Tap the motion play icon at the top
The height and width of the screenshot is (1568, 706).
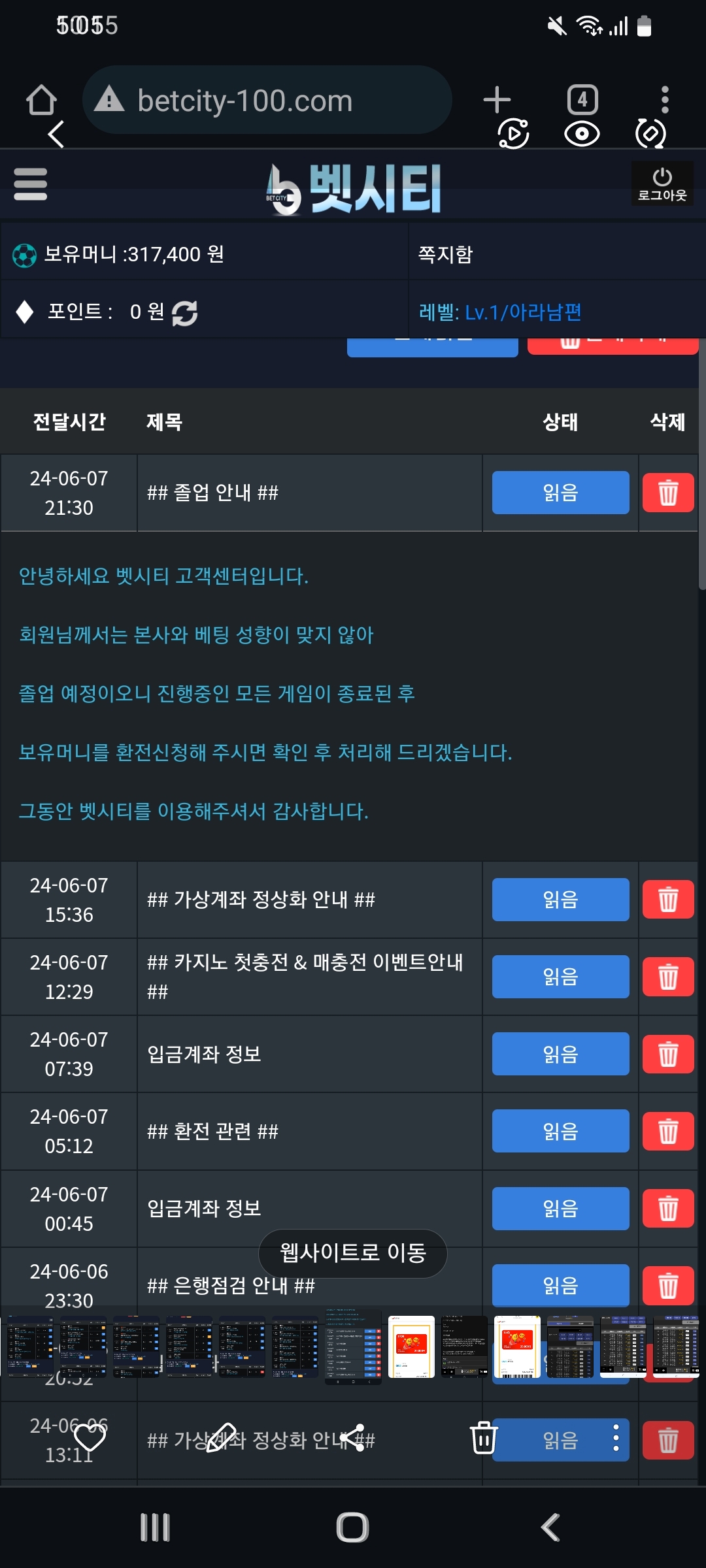point(513,134)
